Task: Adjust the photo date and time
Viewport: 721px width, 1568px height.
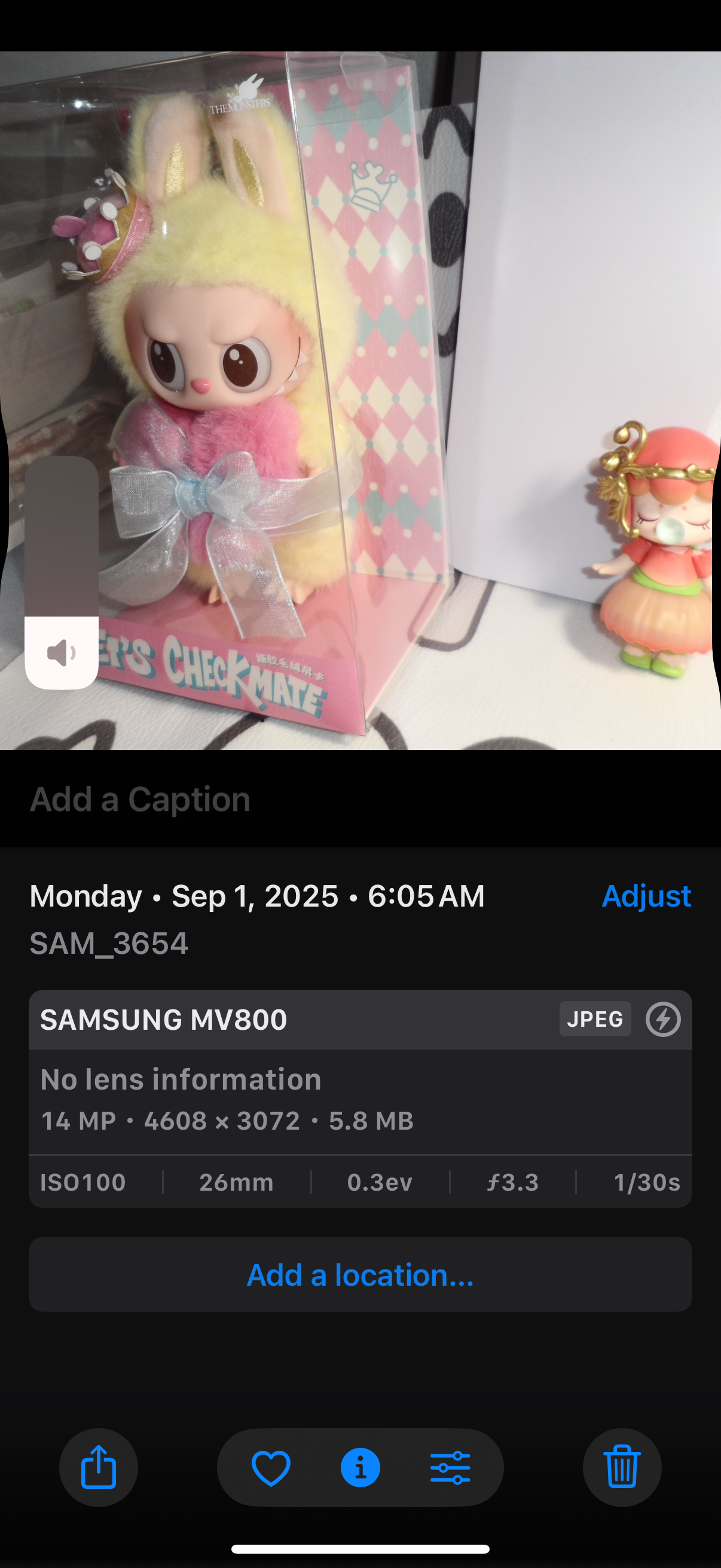Action: click(x=646, y=896)
